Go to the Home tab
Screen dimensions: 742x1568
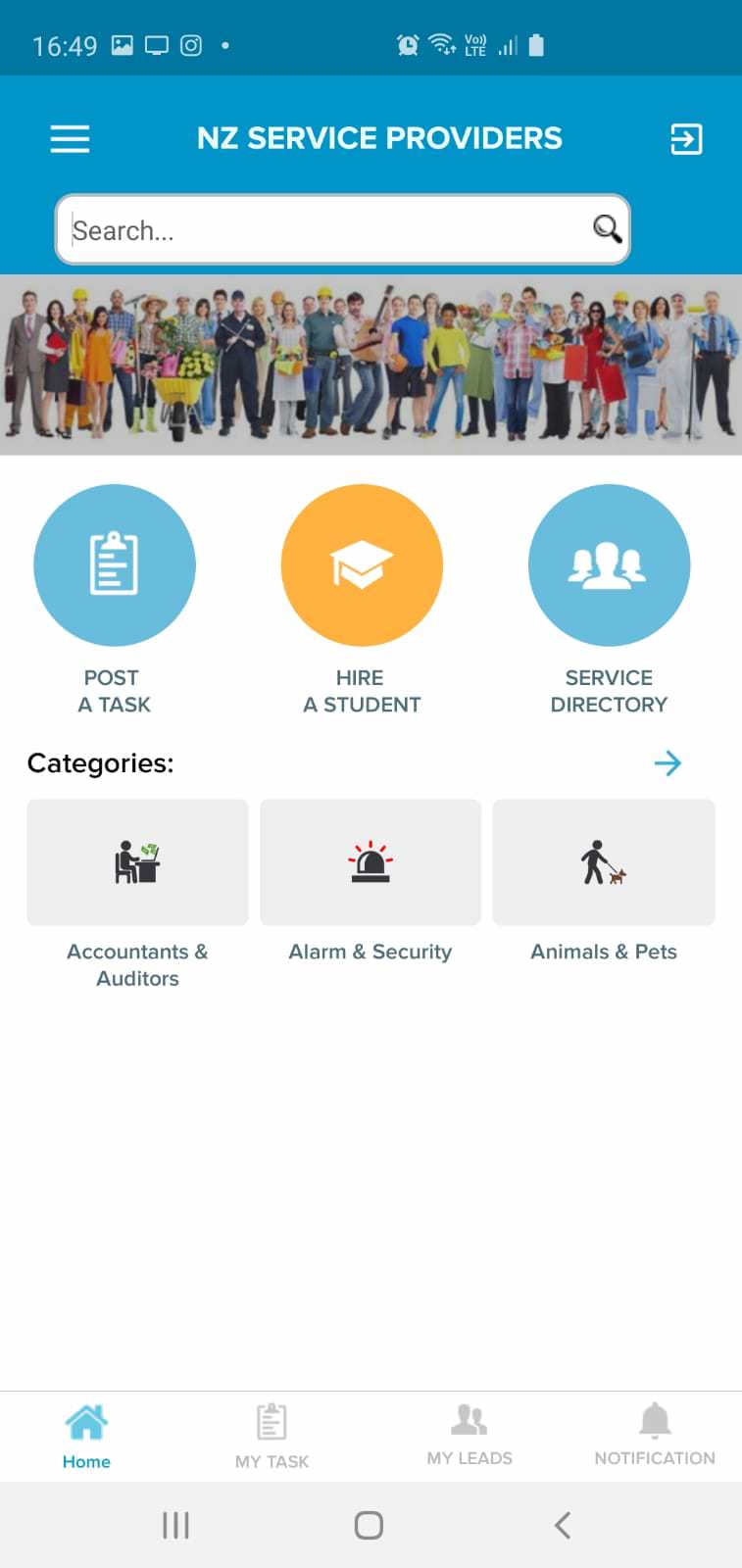pos(86,1436)
